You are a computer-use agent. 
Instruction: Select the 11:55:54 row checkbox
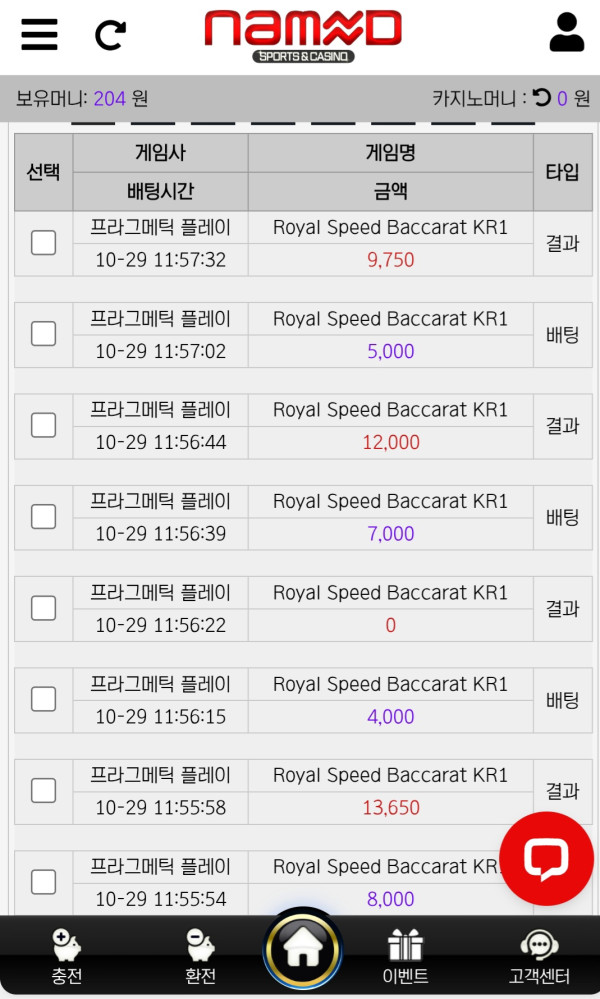click(43, 882)
